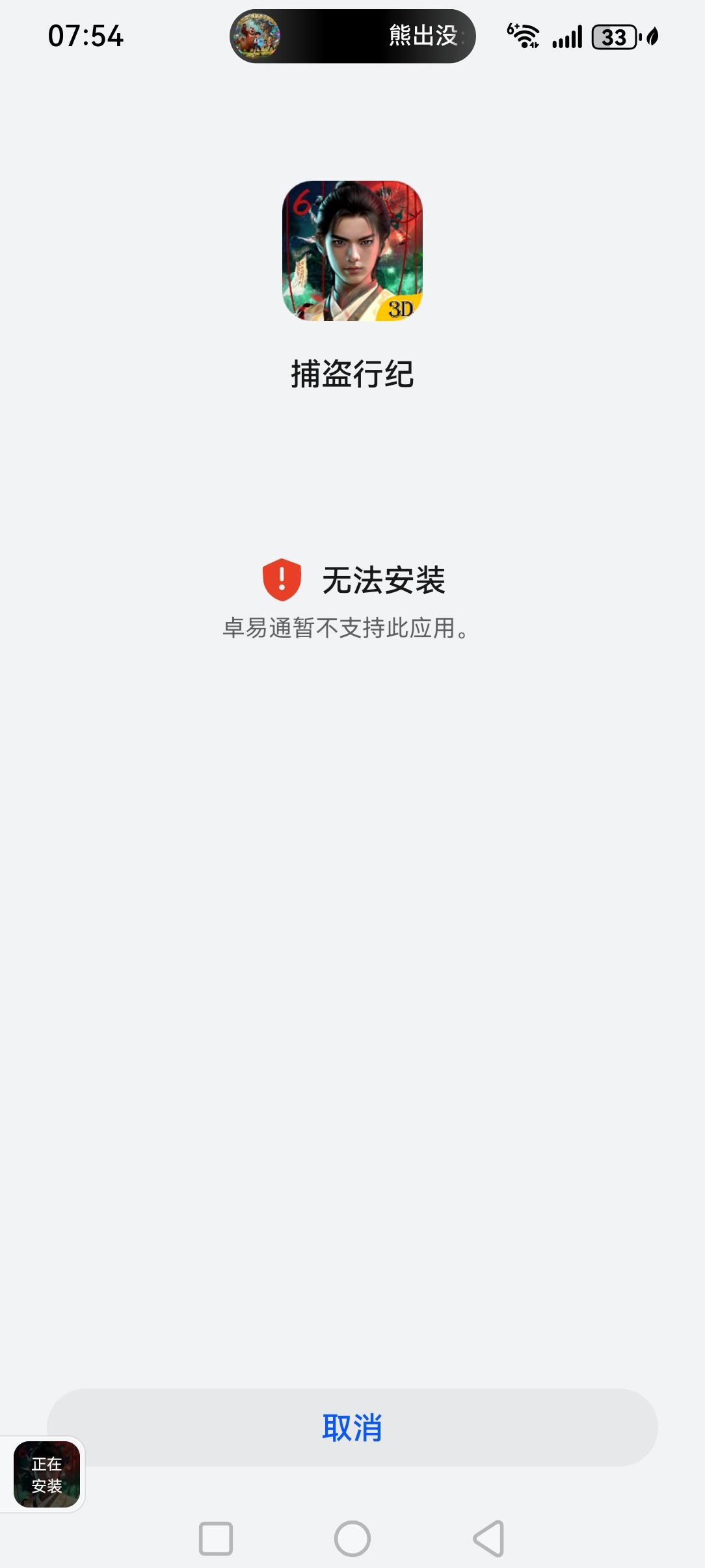Tap the Wi-Fi status icon
705x1568 pixels.
[524, 37]
